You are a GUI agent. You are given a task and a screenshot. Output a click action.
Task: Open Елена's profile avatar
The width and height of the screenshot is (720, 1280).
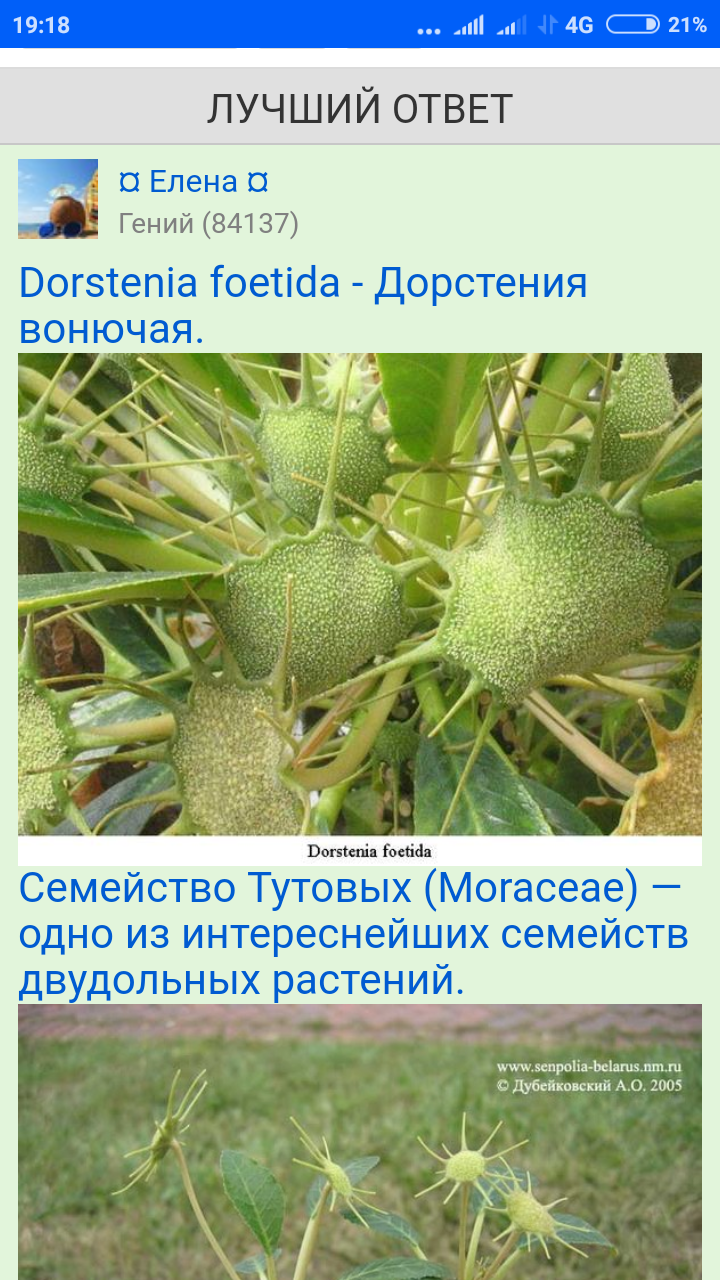coord(58,198)
